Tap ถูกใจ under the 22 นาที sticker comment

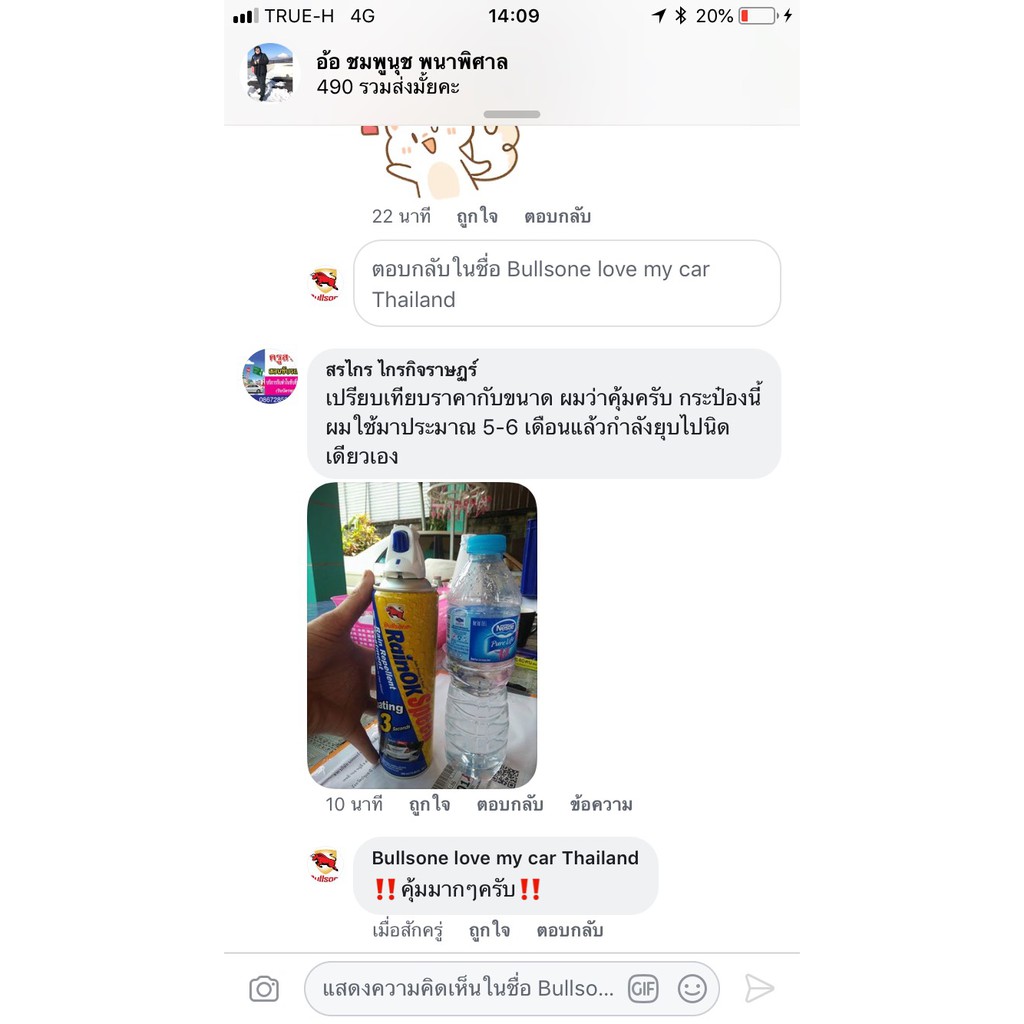click(x=477, y=216)
